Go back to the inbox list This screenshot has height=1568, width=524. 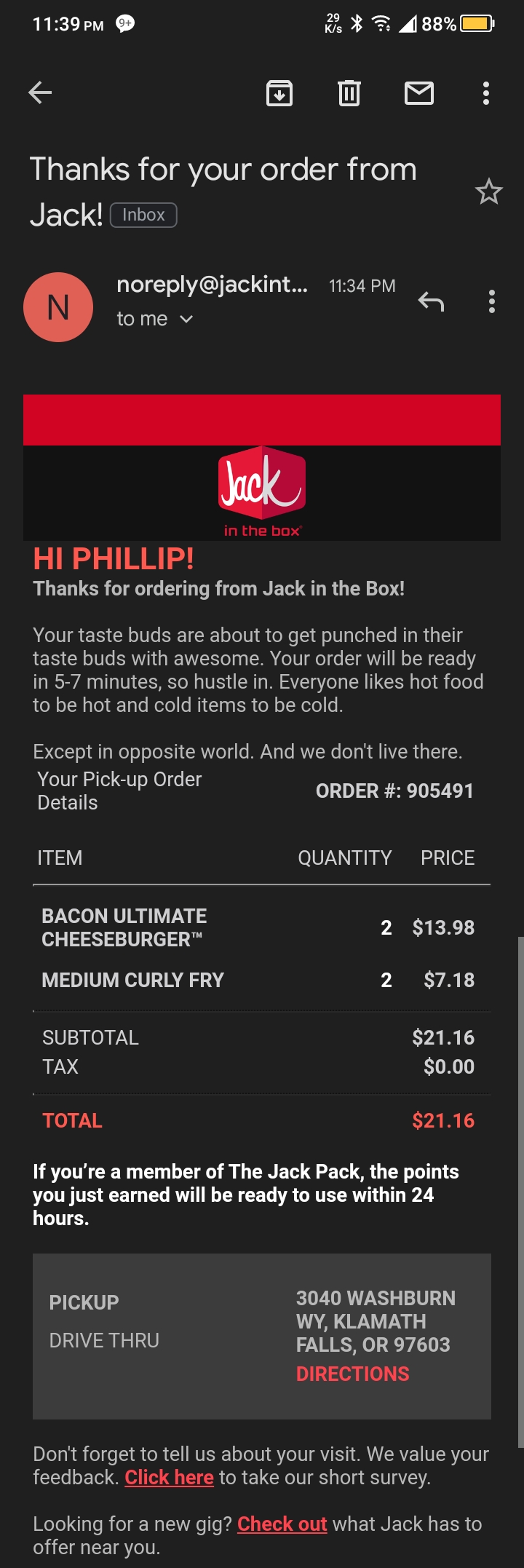[40, 92]
